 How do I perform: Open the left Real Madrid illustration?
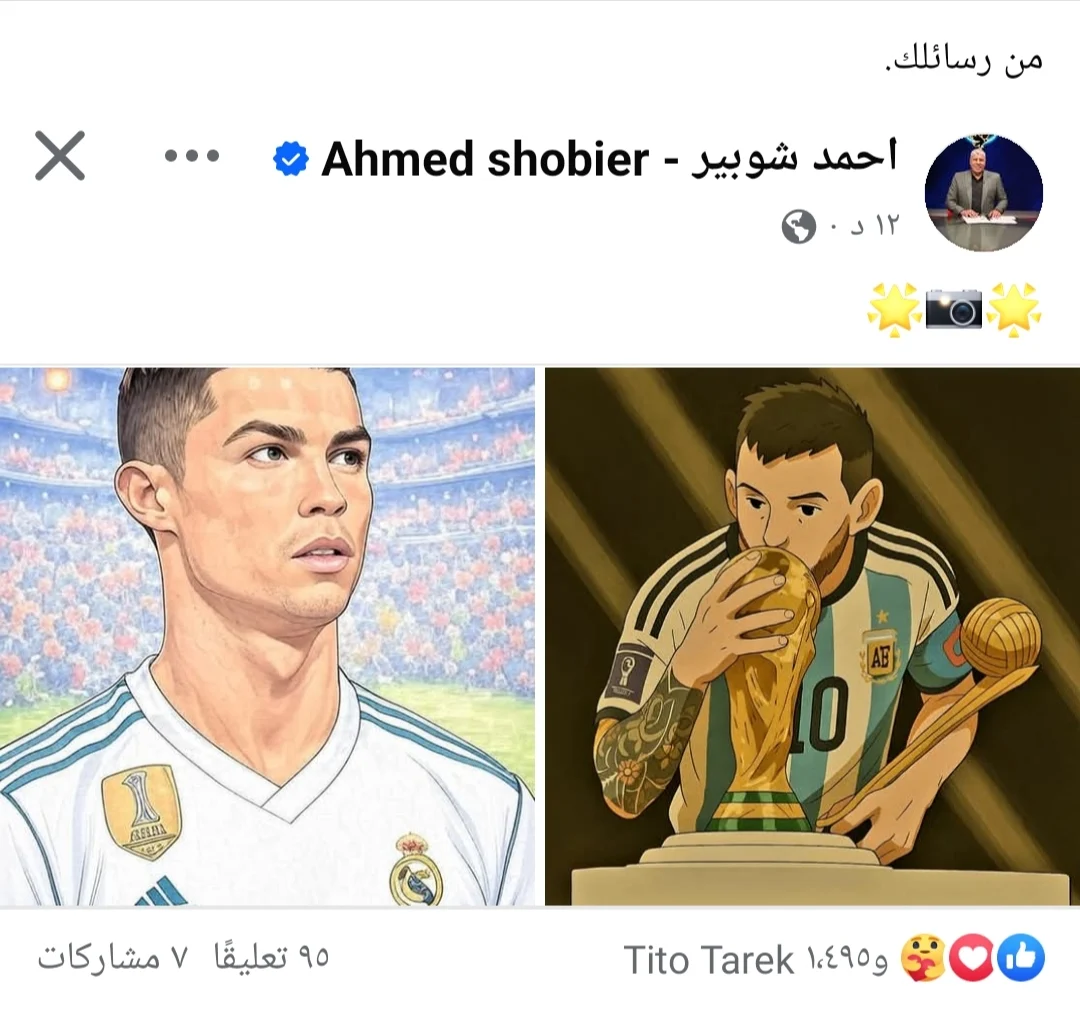267,636
